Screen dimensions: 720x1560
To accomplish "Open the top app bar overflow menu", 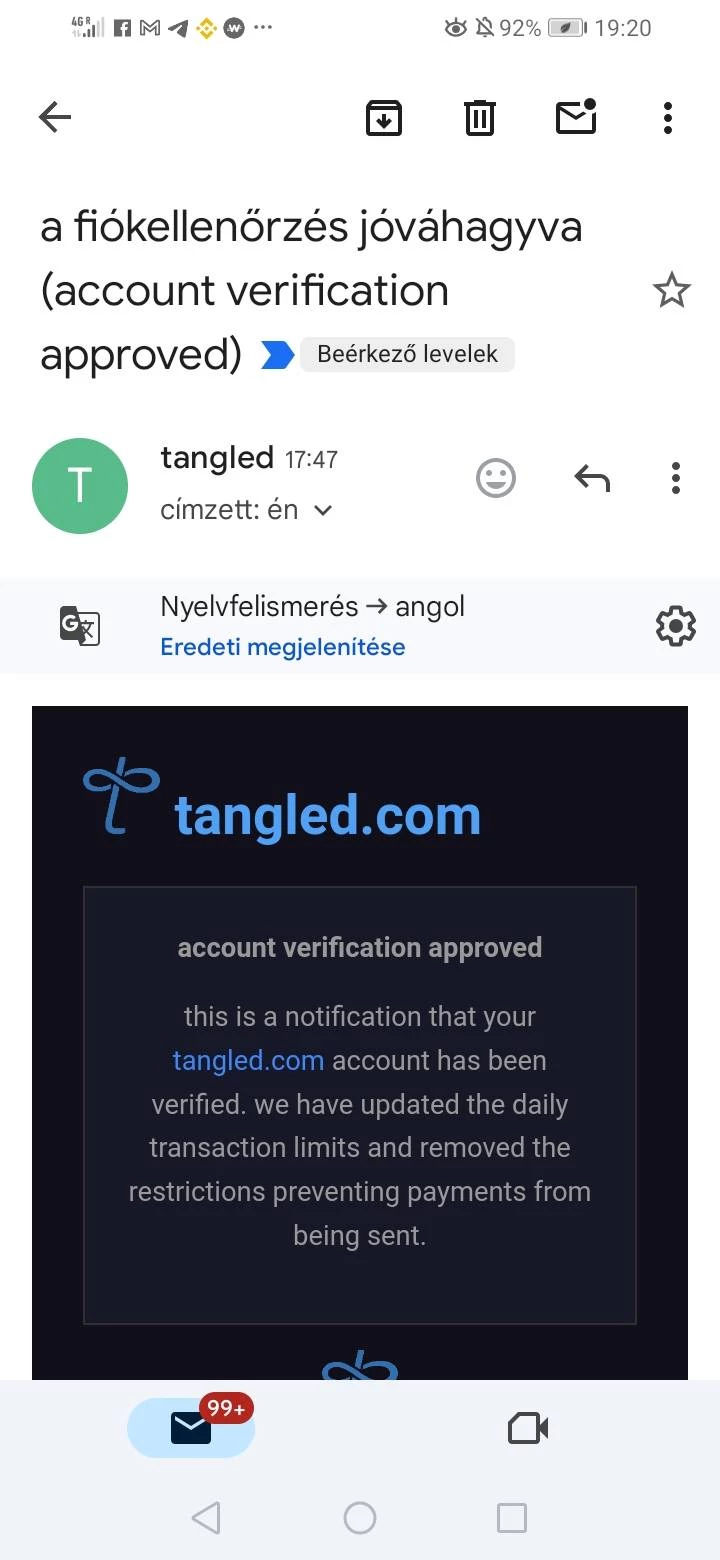I will pos(668,118).
